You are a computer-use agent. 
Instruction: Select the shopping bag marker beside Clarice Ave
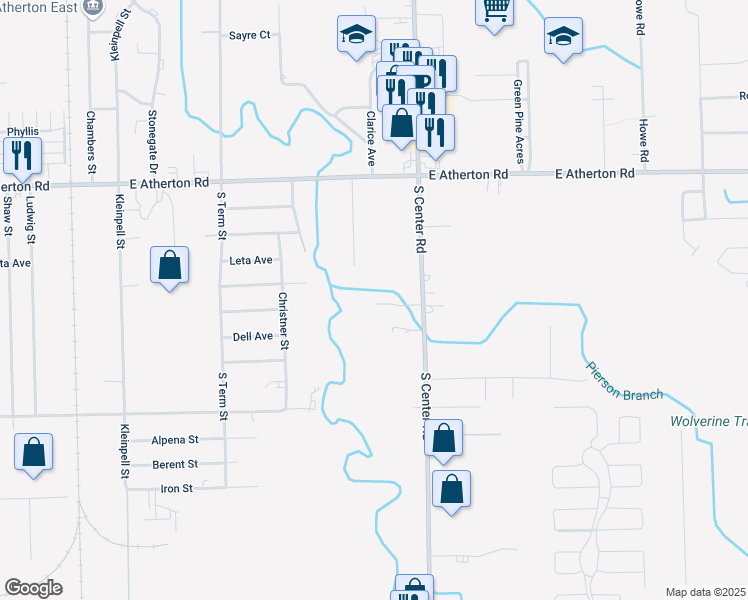point(401,124)
